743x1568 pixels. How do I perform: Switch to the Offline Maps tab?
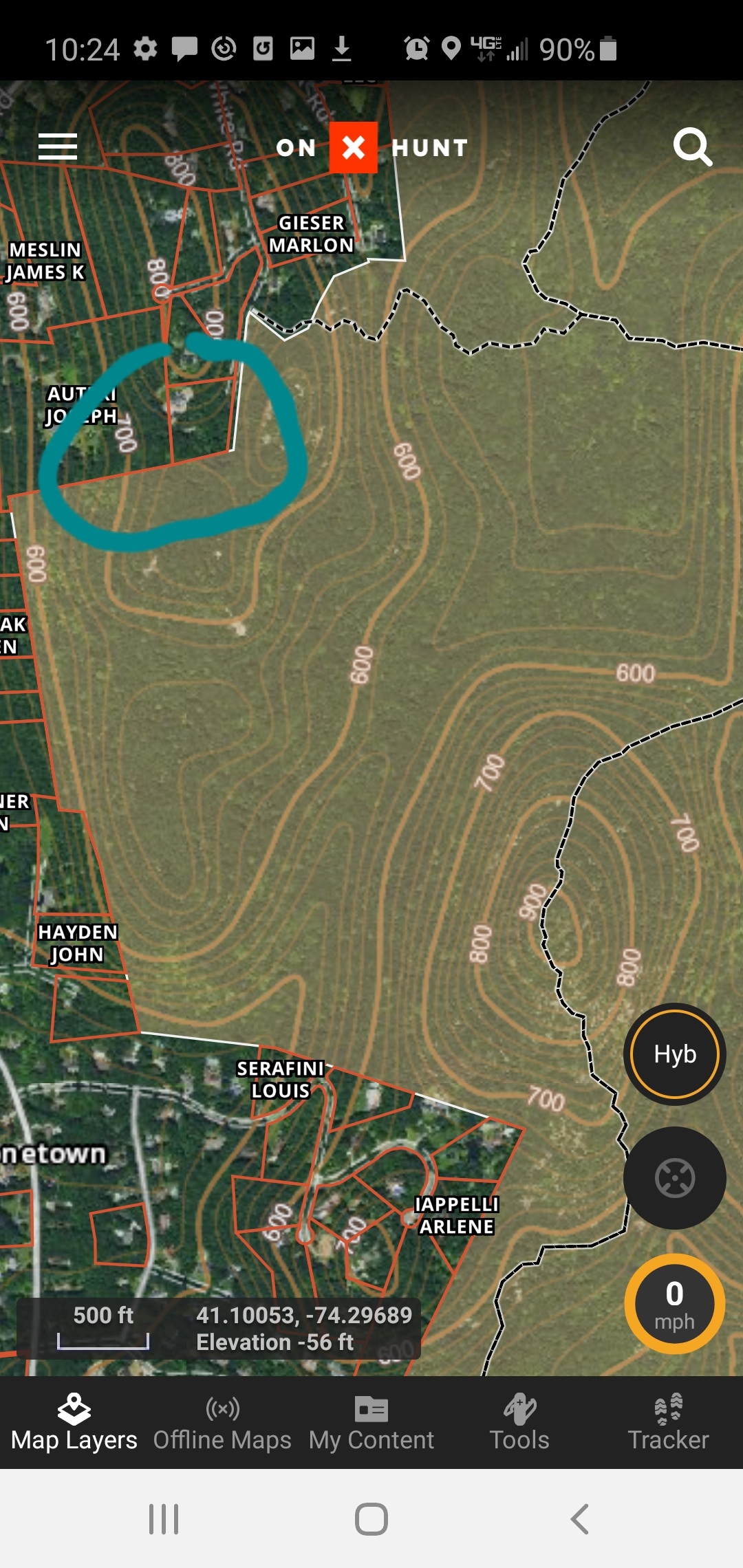click(x=222, y=1423)
